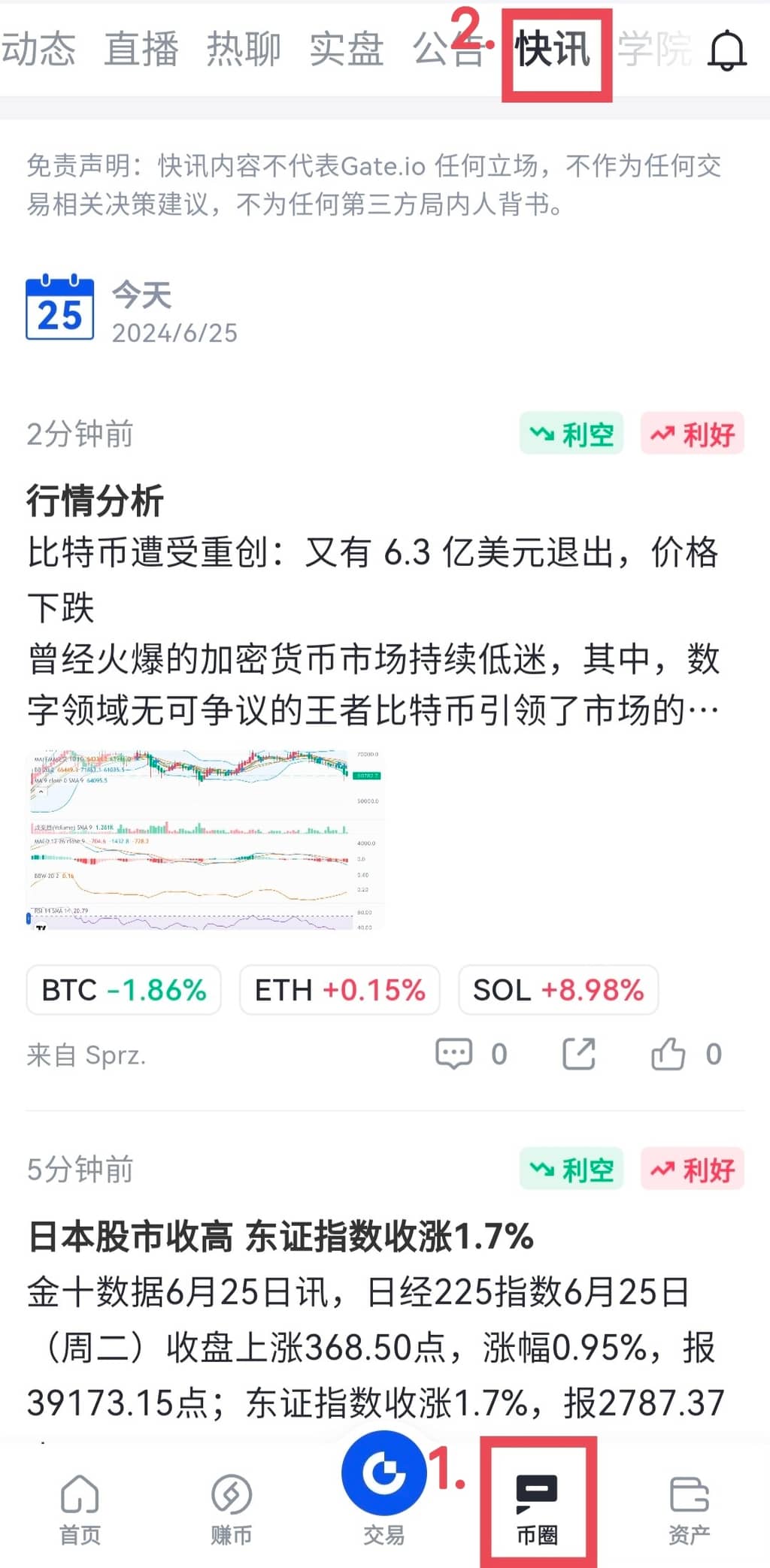The width and height of the screenshot is (770, 1568).
Task: Vote 利好 on the 行情分析 news
Action: point(693,434)
